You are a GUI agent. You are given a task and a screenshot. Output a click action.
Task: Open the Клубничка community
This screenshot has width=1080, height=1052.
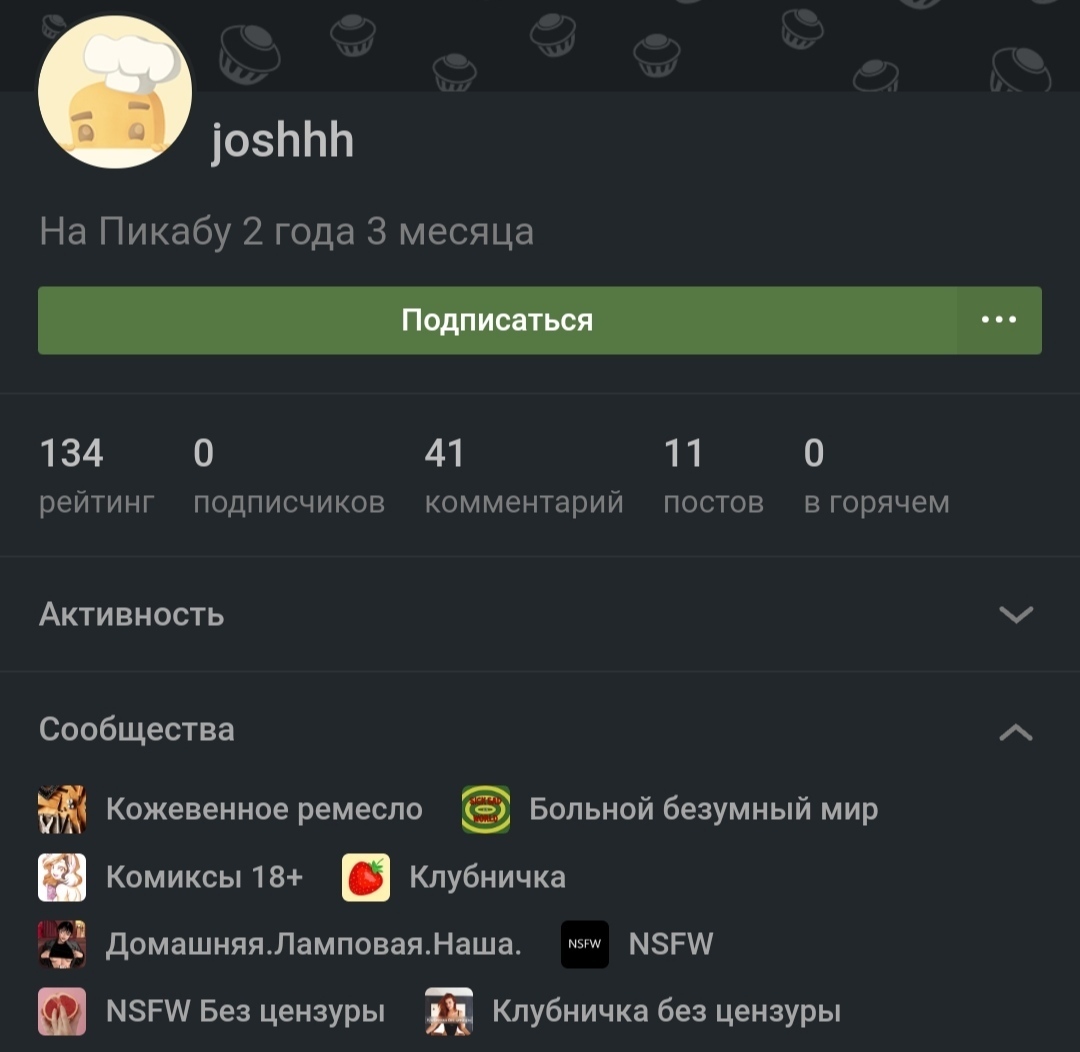tap(486, 877)
